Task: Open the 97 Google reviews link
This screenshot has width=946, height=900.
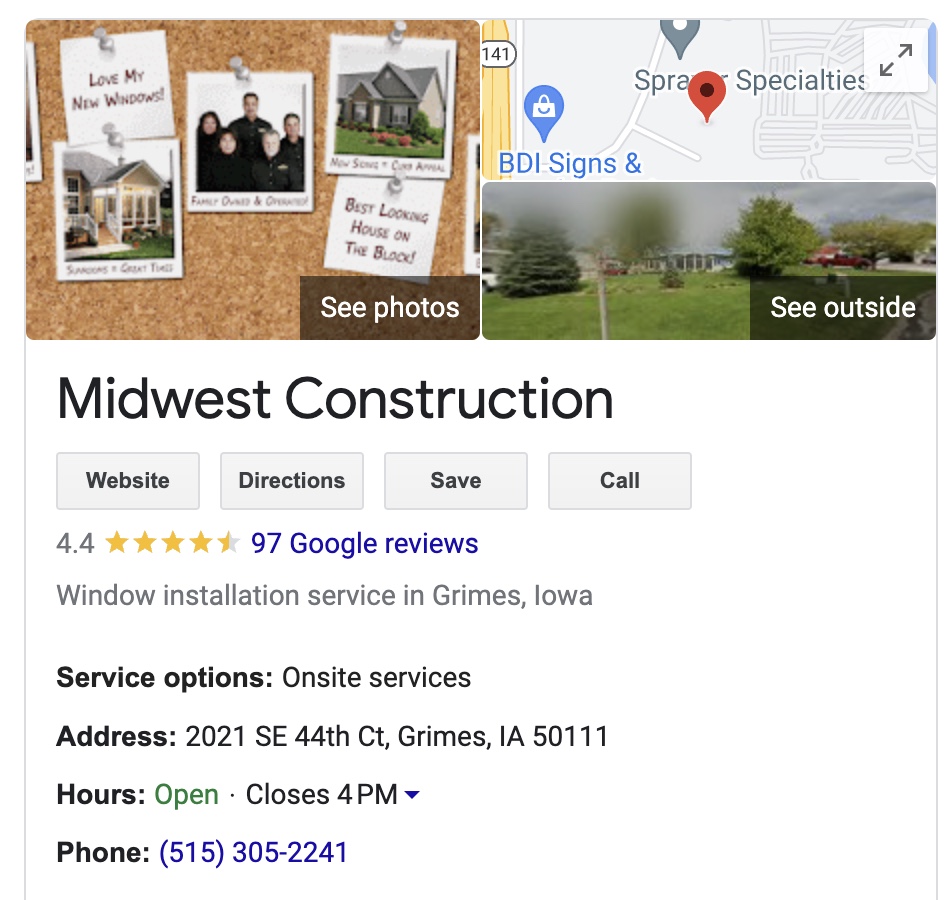Action: (364, 544)
